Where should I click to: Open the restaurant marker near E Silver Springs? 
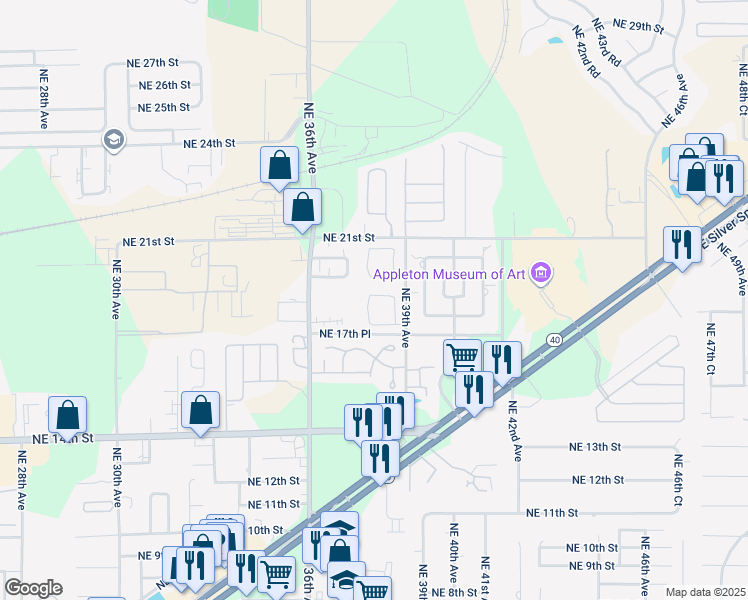tap(682, 244)
